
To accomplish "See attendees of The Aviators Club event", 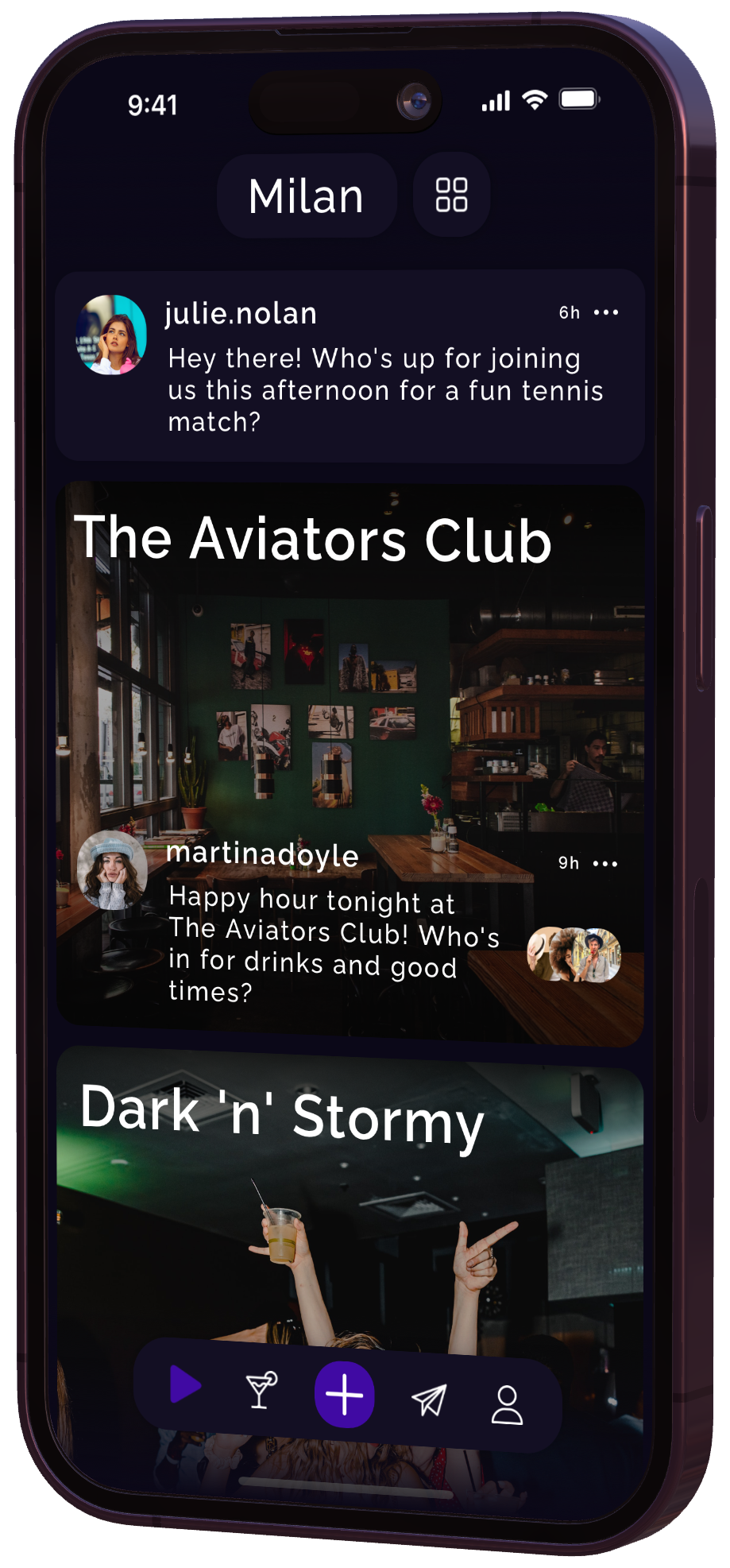I will coord(574,954).
